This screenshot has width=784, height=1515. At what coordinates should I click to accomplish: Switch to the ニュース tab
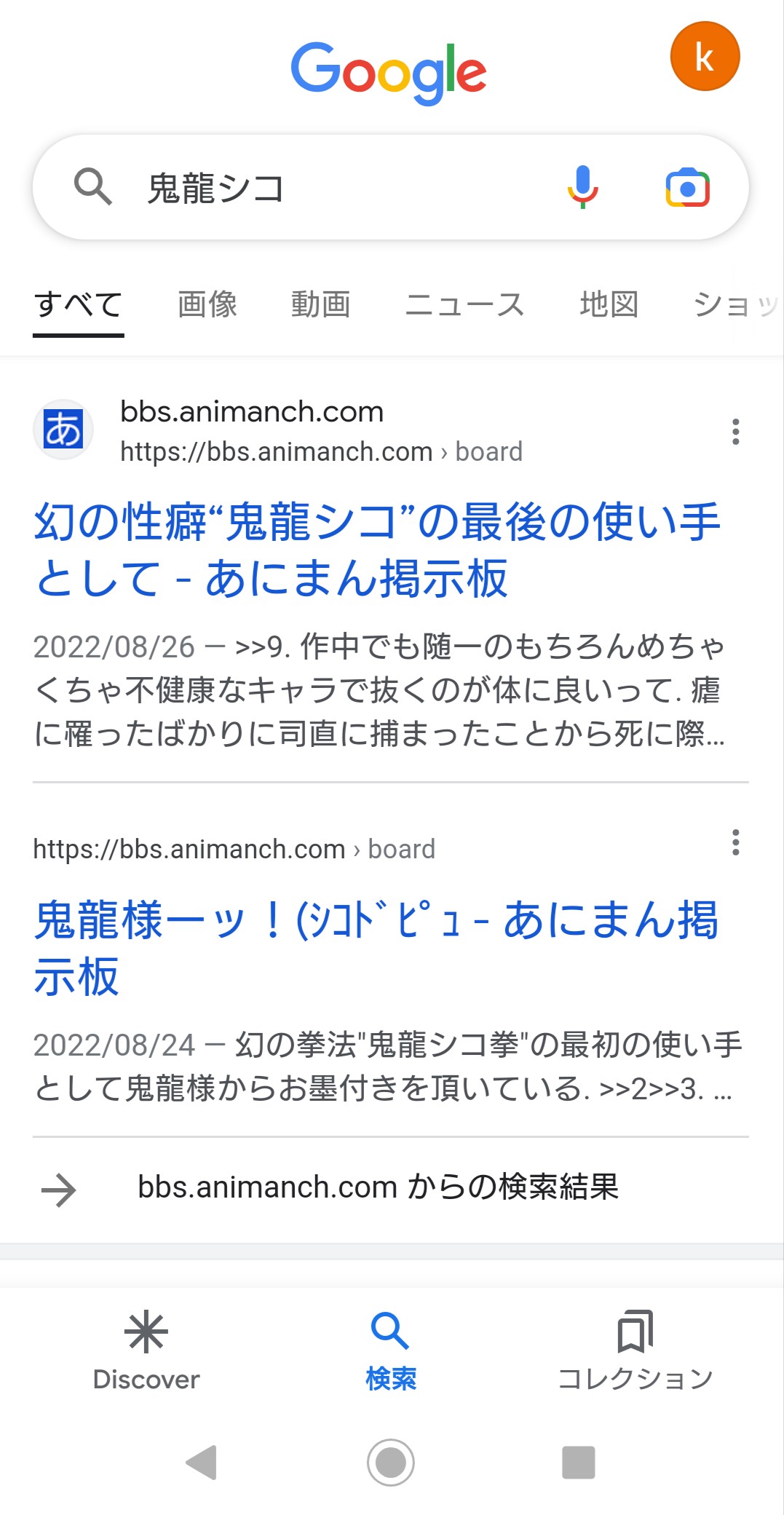point(464,304)
